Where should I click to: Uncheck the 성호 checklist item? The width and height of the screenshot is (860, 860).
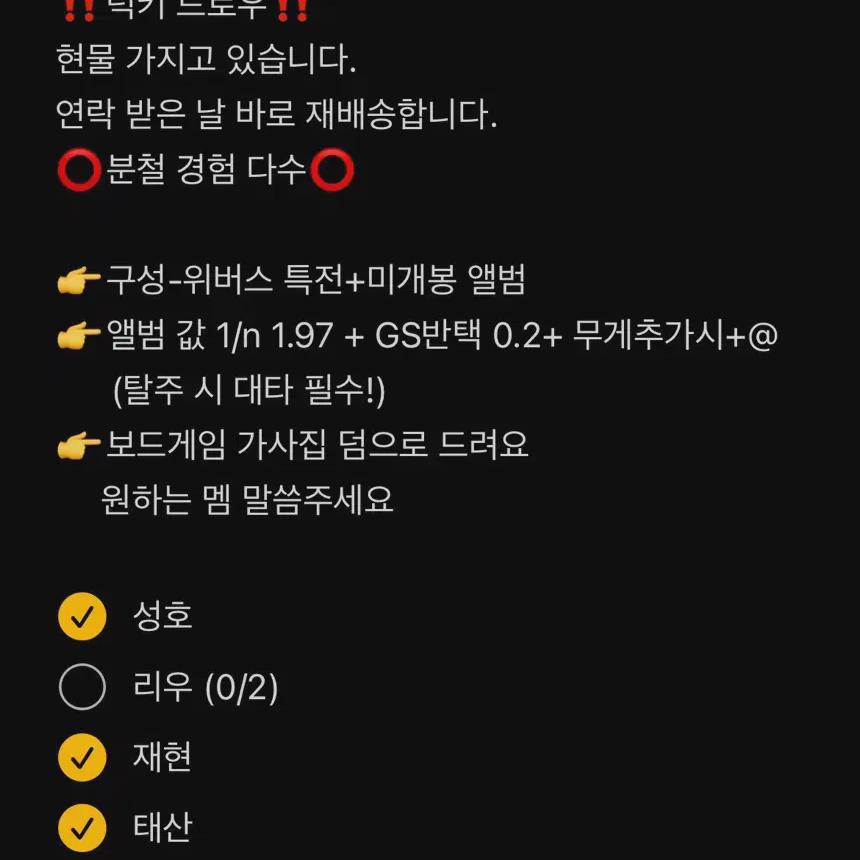pyautogui.click(x=82, y=616)
